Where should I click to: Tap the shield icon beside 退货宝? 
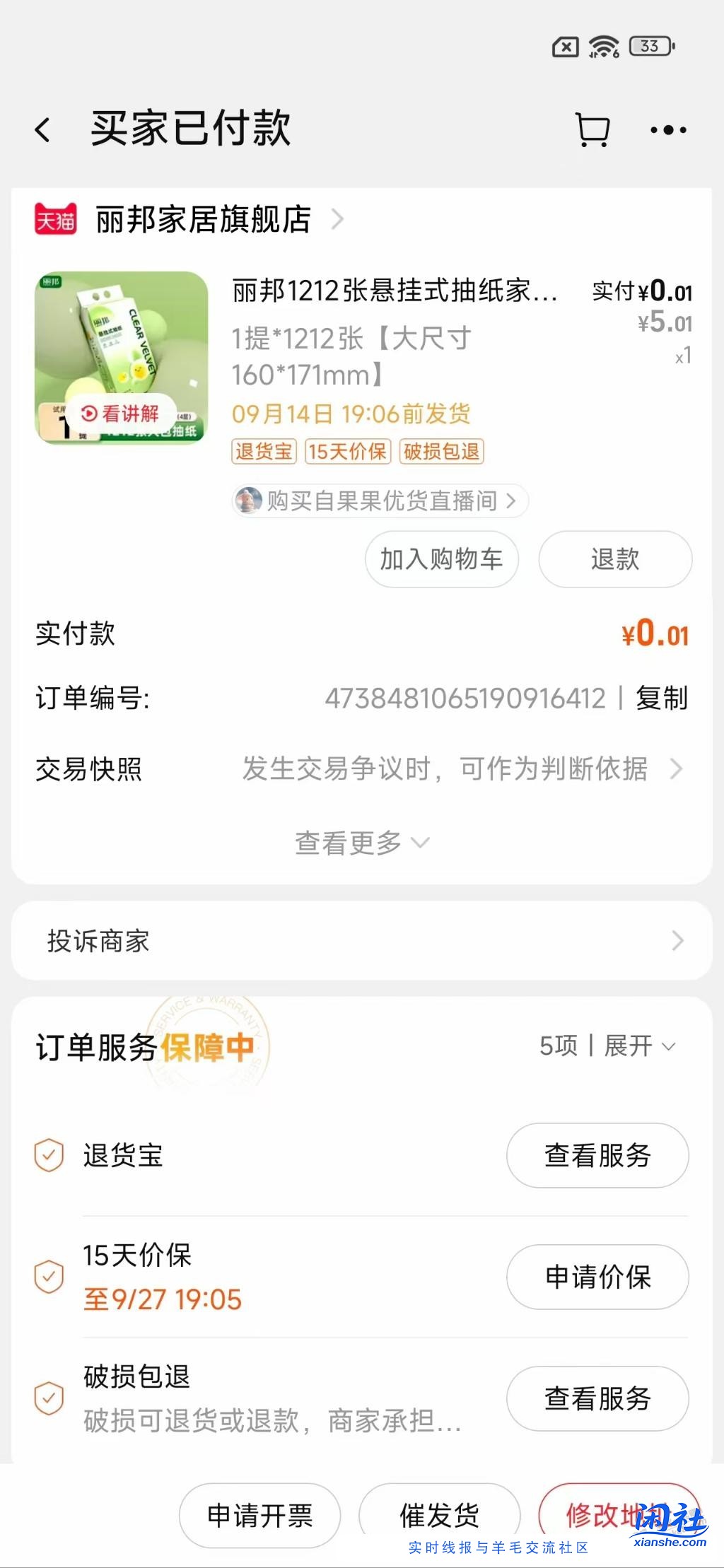click(48, 1155)
